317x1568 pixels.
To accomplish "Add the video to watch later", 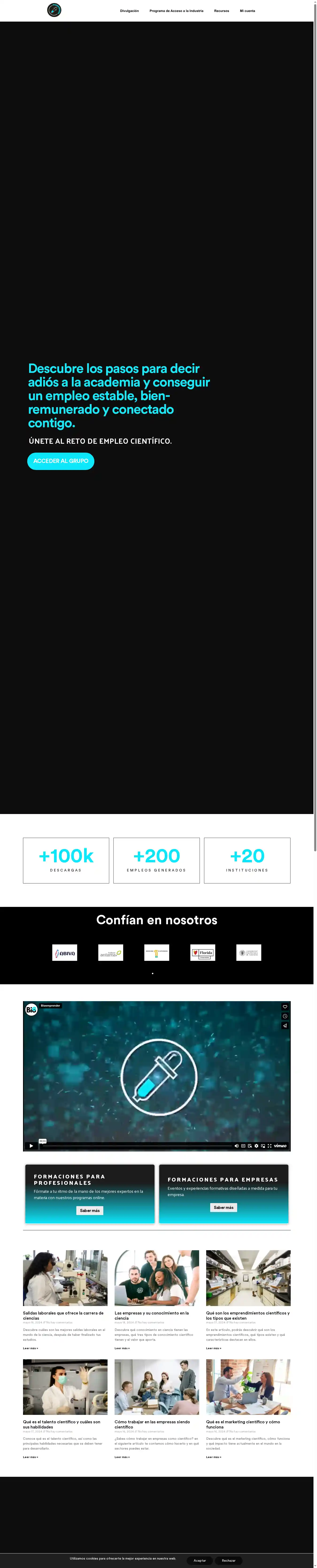I will (x=285, y=1016).
